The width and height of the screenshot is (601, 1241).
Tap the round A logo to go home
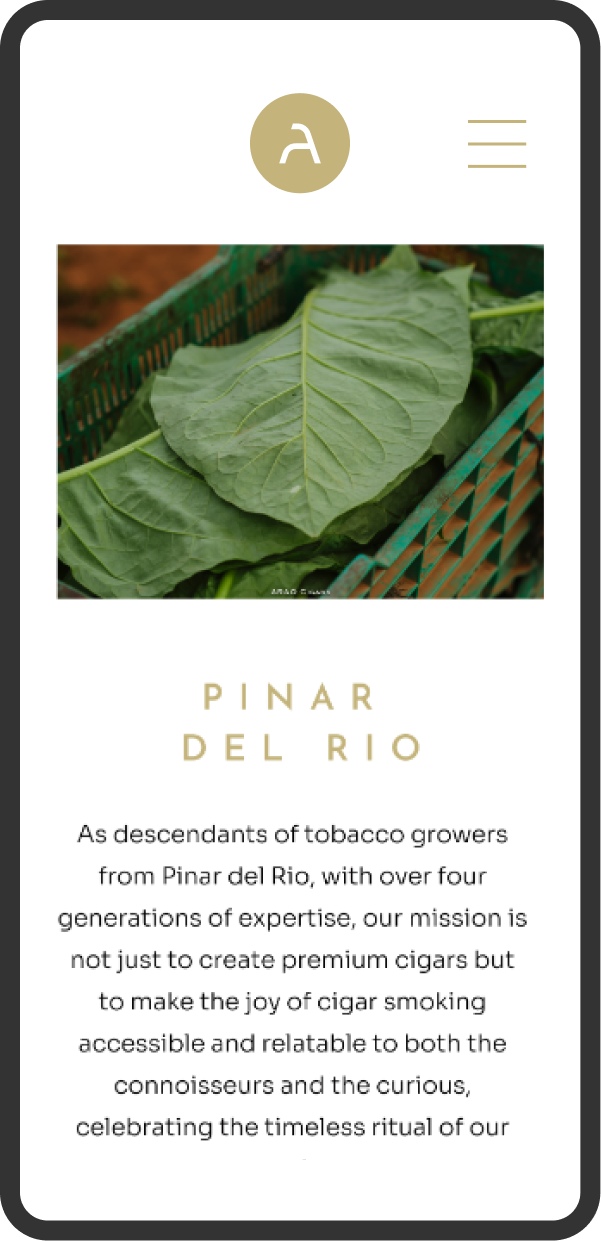pos(300,144)
